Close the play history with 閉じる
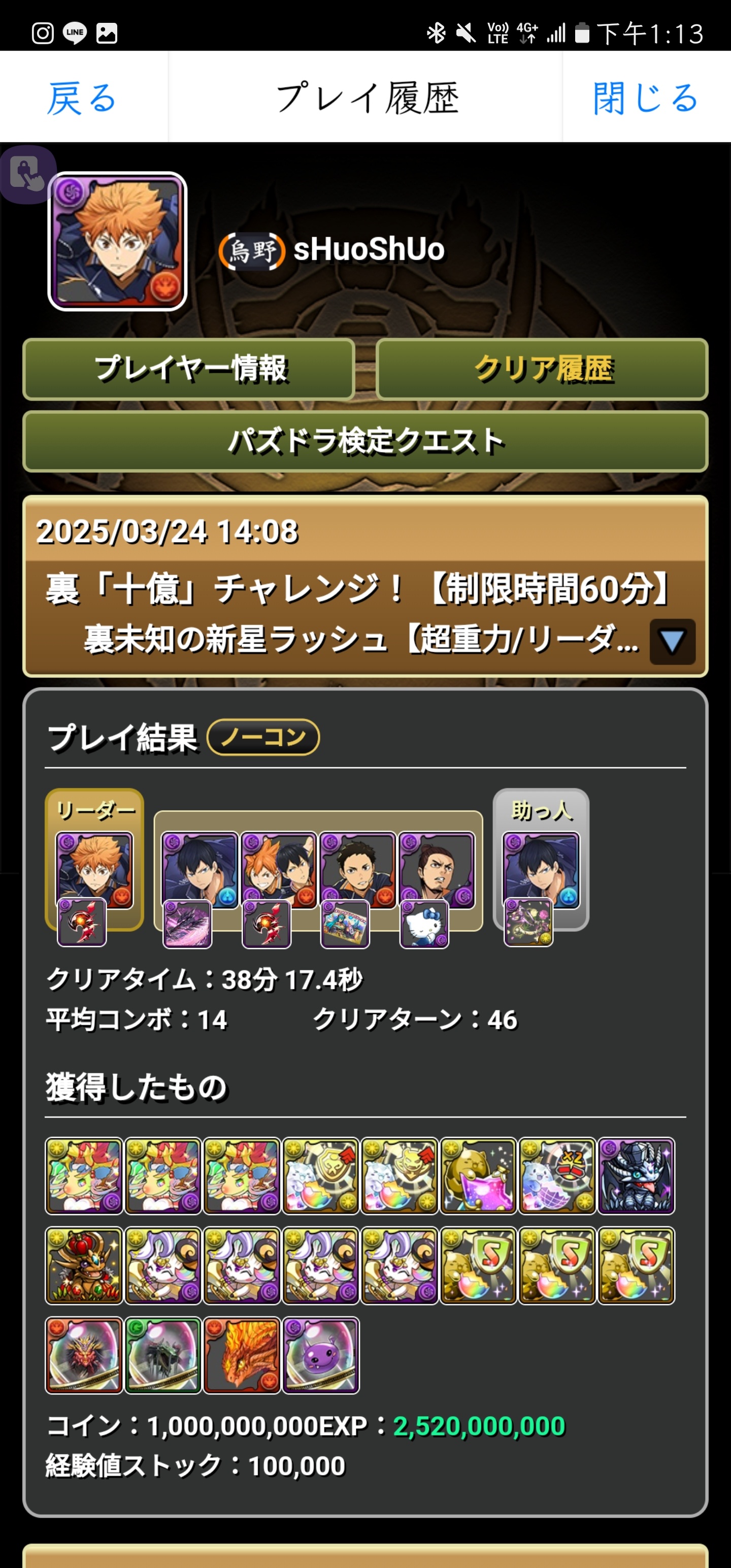Screen dimensions: 731x1568 (x=645, y=97)
